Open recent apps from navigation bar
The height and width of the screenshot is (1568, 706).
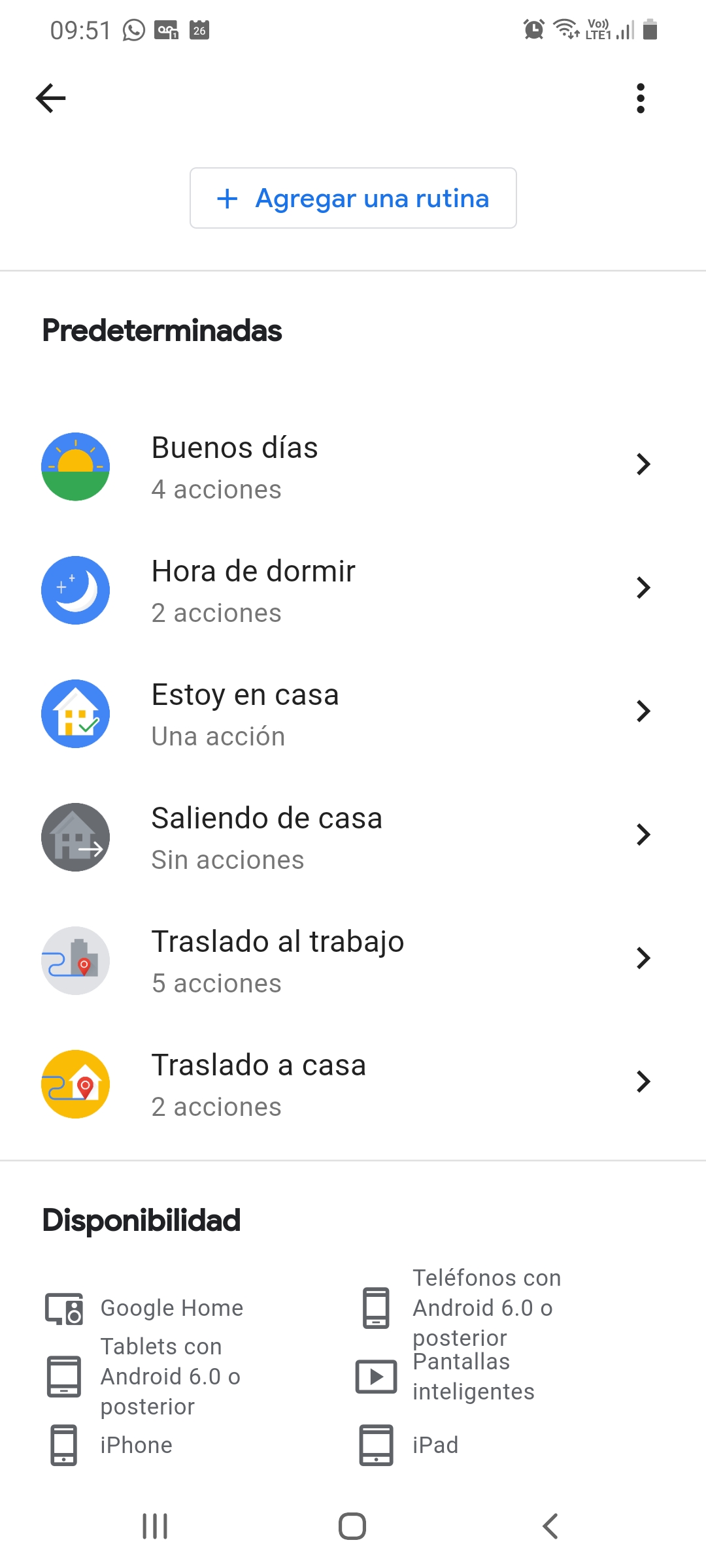tap(155, 1526)
